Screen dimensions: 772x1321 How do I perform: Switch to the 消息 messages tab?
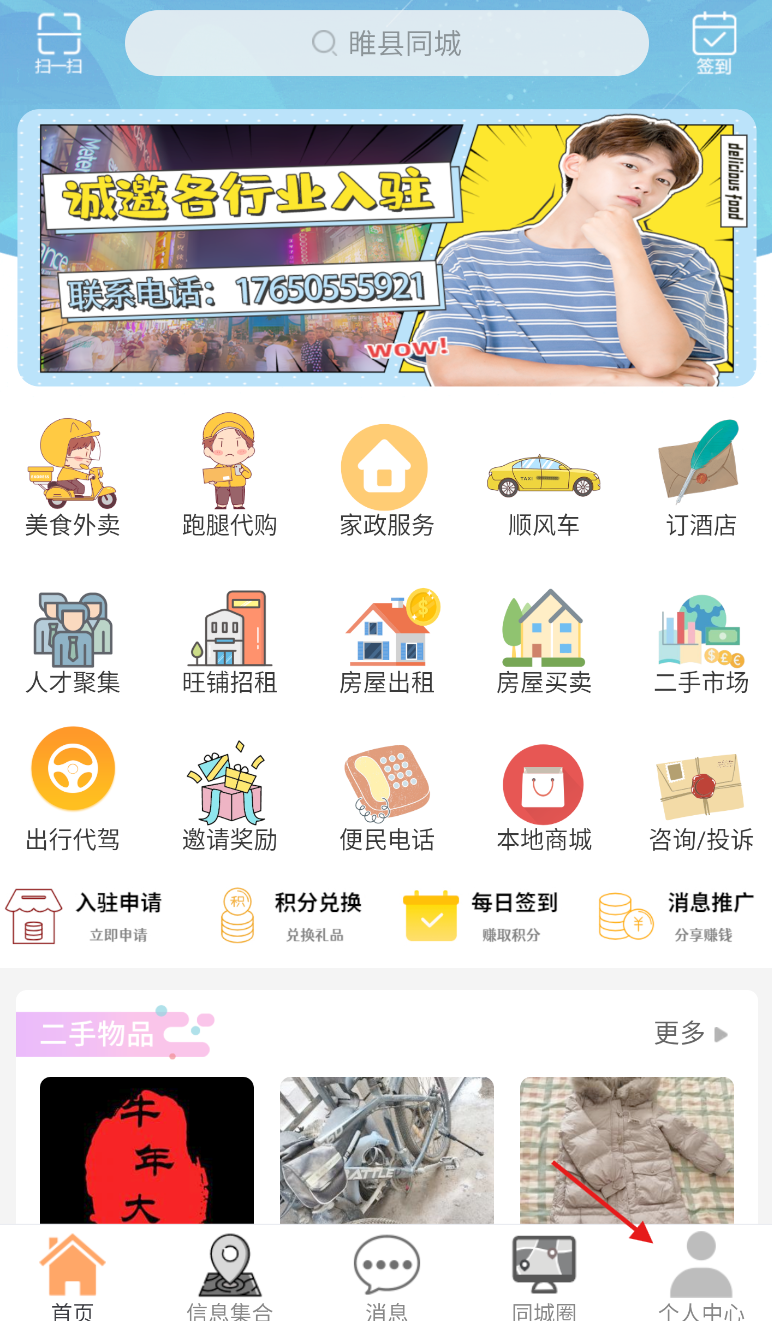click(386, 1277)
